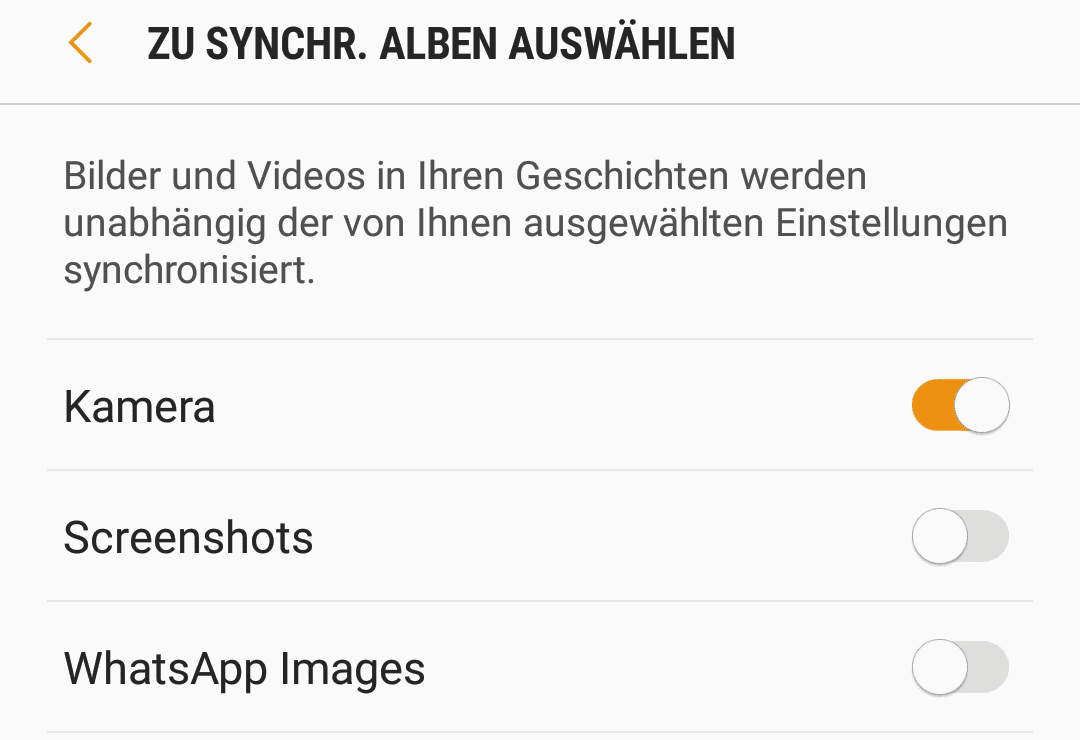Go back using the orange arrow
Screen dimensions: 1080x740
click(x=80, y=44)
